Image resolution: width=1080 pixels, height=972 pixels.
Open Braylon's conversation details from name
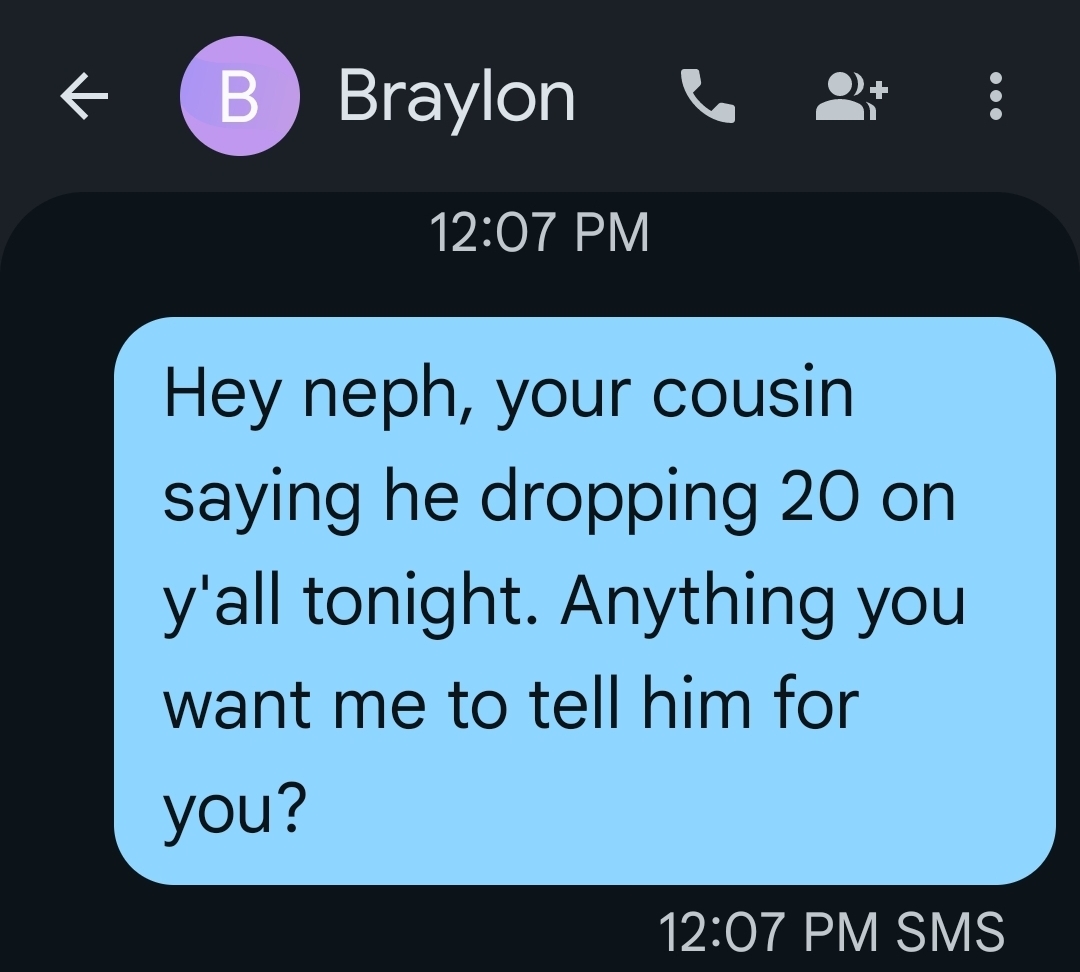coord(456,98)
